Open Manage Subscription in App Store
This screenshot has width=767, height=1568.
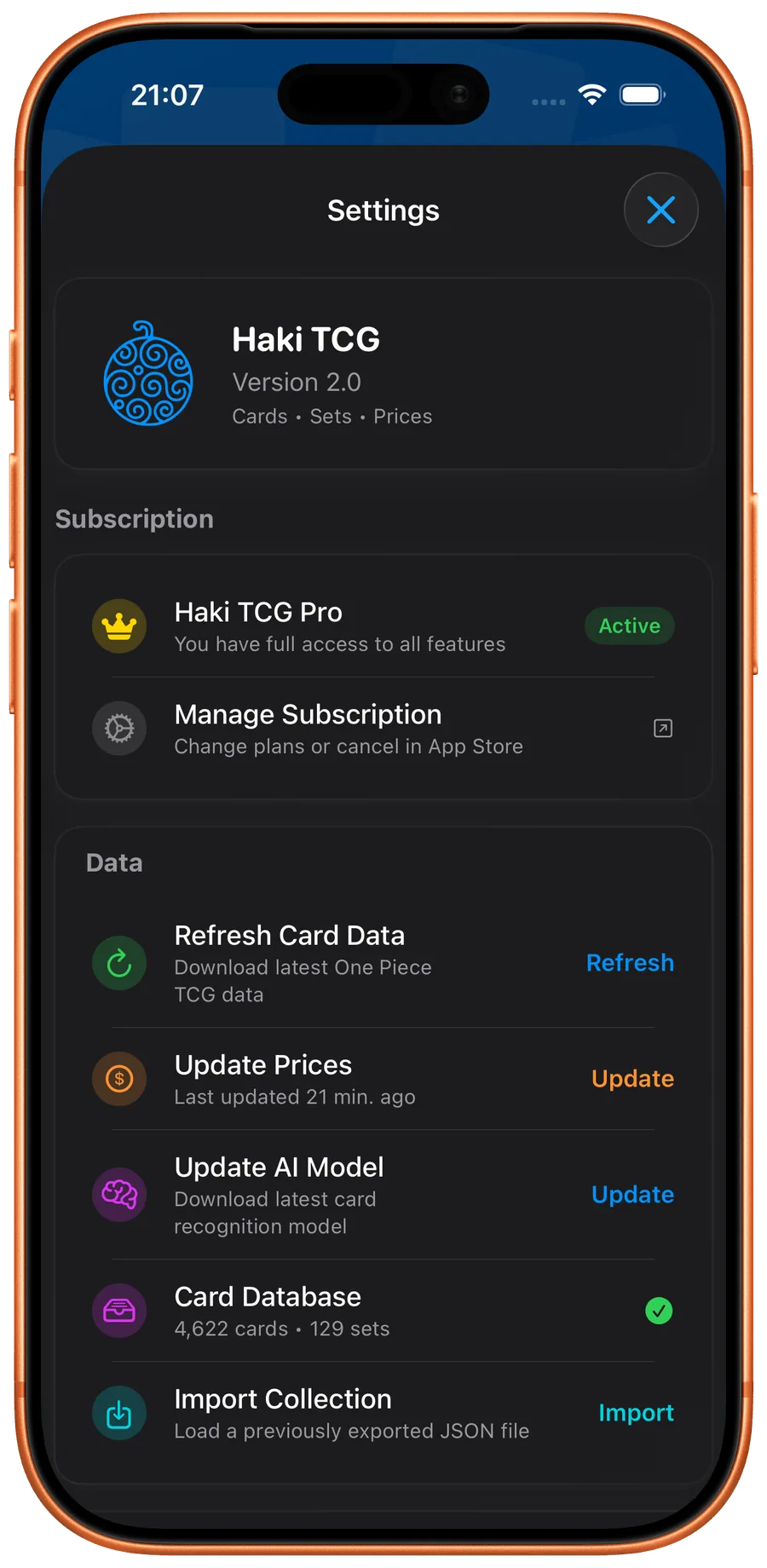pos(383,729)
